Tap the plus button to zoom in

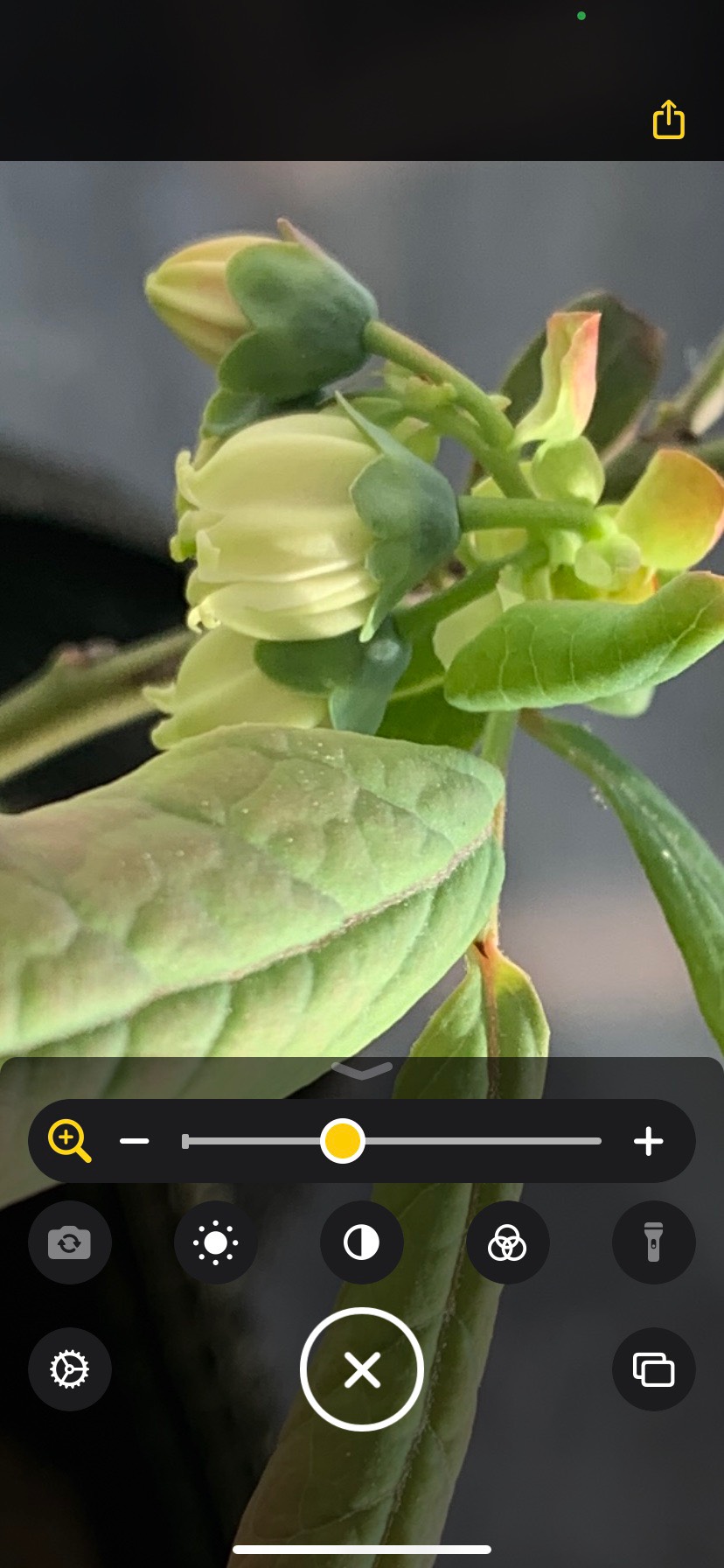pyautogui.click(x=648, y=1141)
